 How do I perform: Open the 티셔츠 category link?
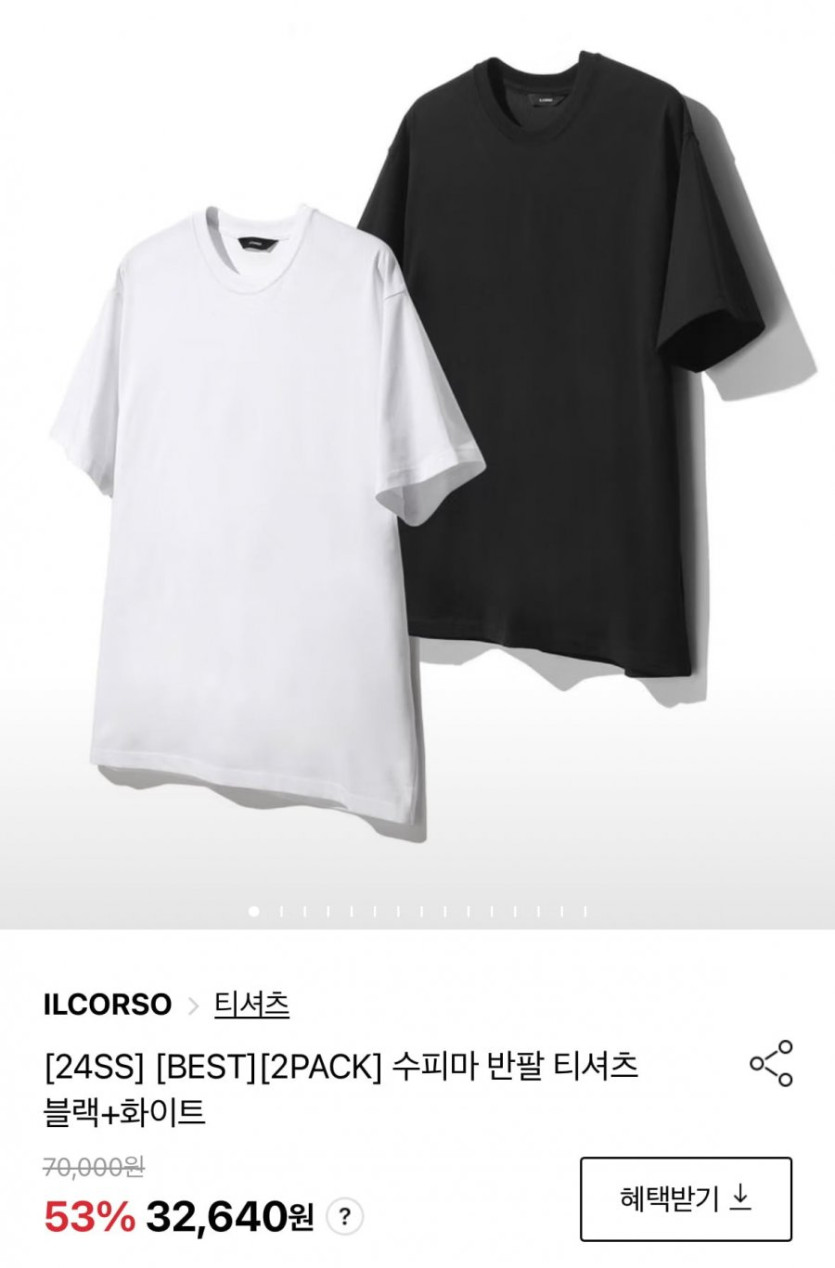[x=252, y=1004]
